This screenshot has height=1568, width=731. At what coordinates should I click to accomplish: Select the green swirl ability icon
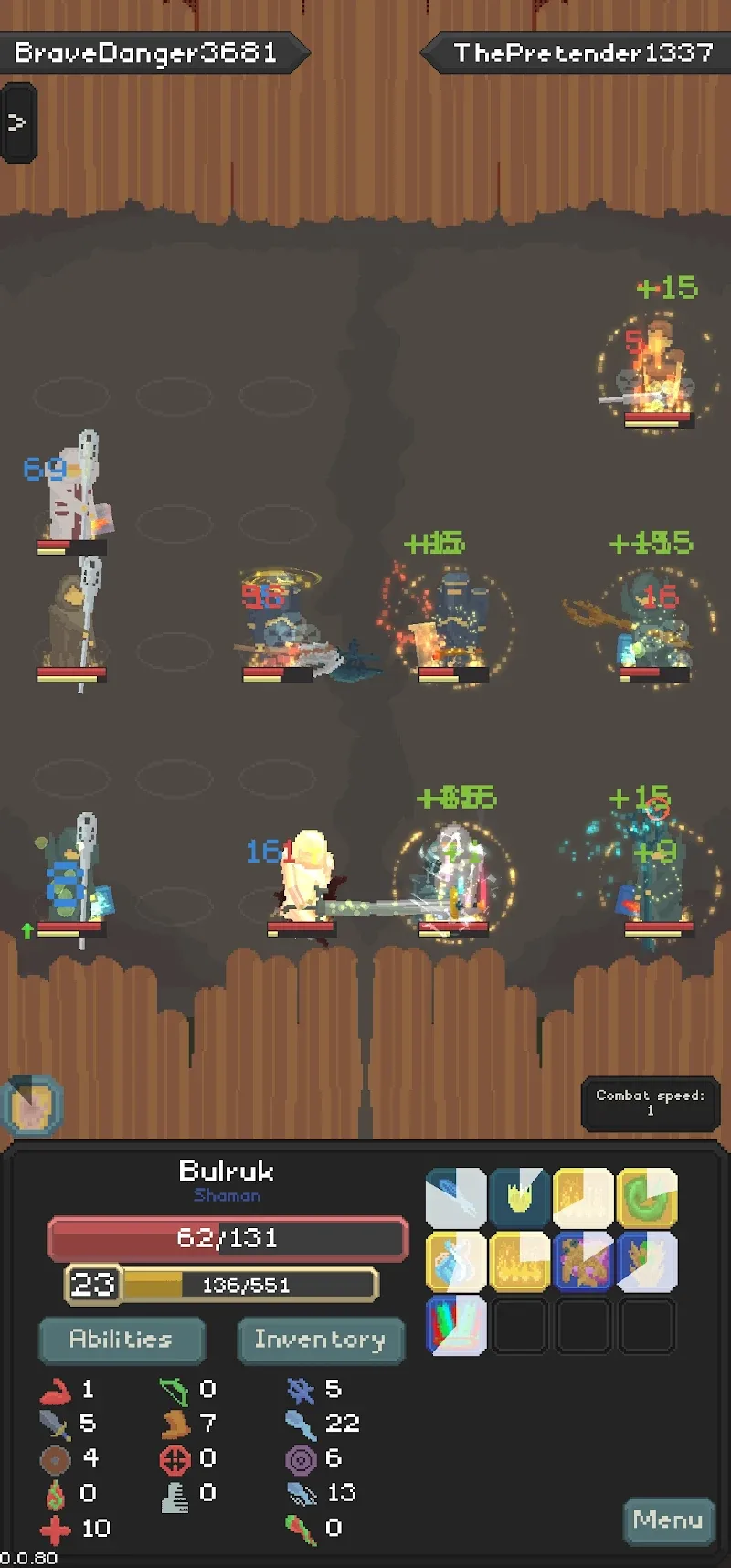(x=647, y=1197)
